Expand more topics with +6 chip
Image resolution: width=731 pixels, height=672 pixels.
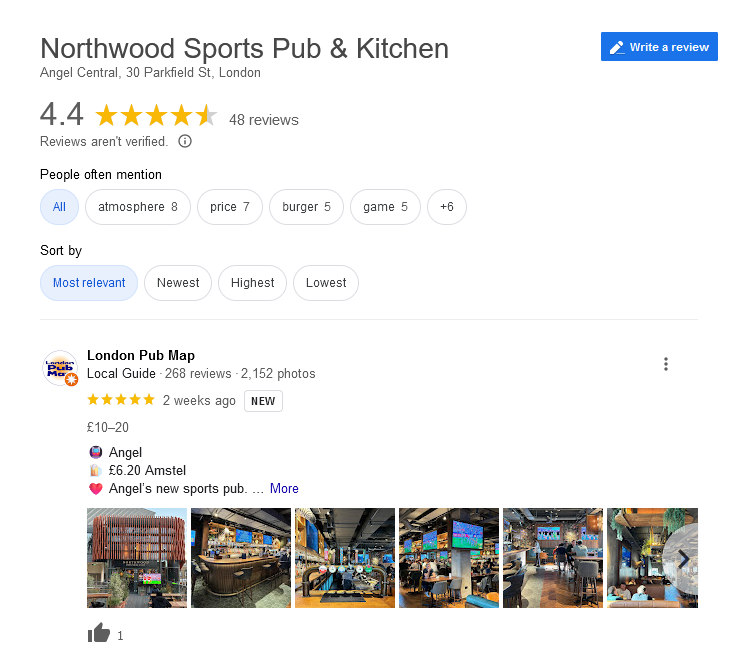446,207
